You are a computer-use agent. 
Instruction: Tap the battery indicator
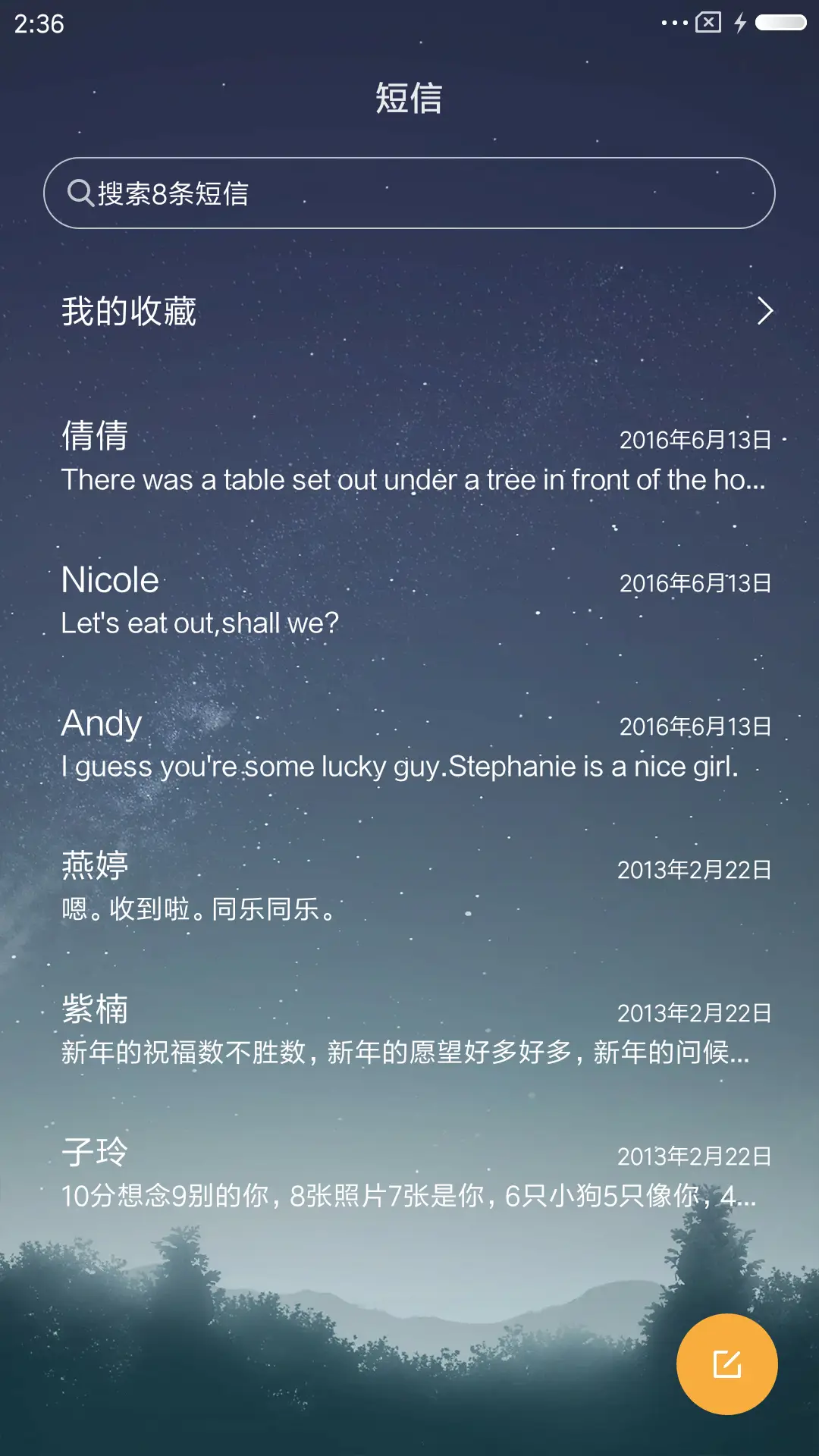pyautogui.click(x=781, y=23)
